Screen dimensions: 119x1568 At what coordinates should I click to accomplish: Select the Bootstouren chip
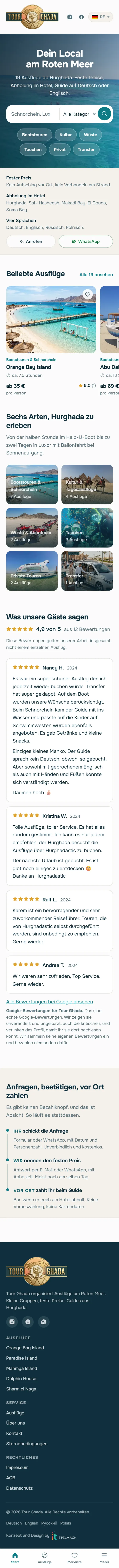coord(35,134)
